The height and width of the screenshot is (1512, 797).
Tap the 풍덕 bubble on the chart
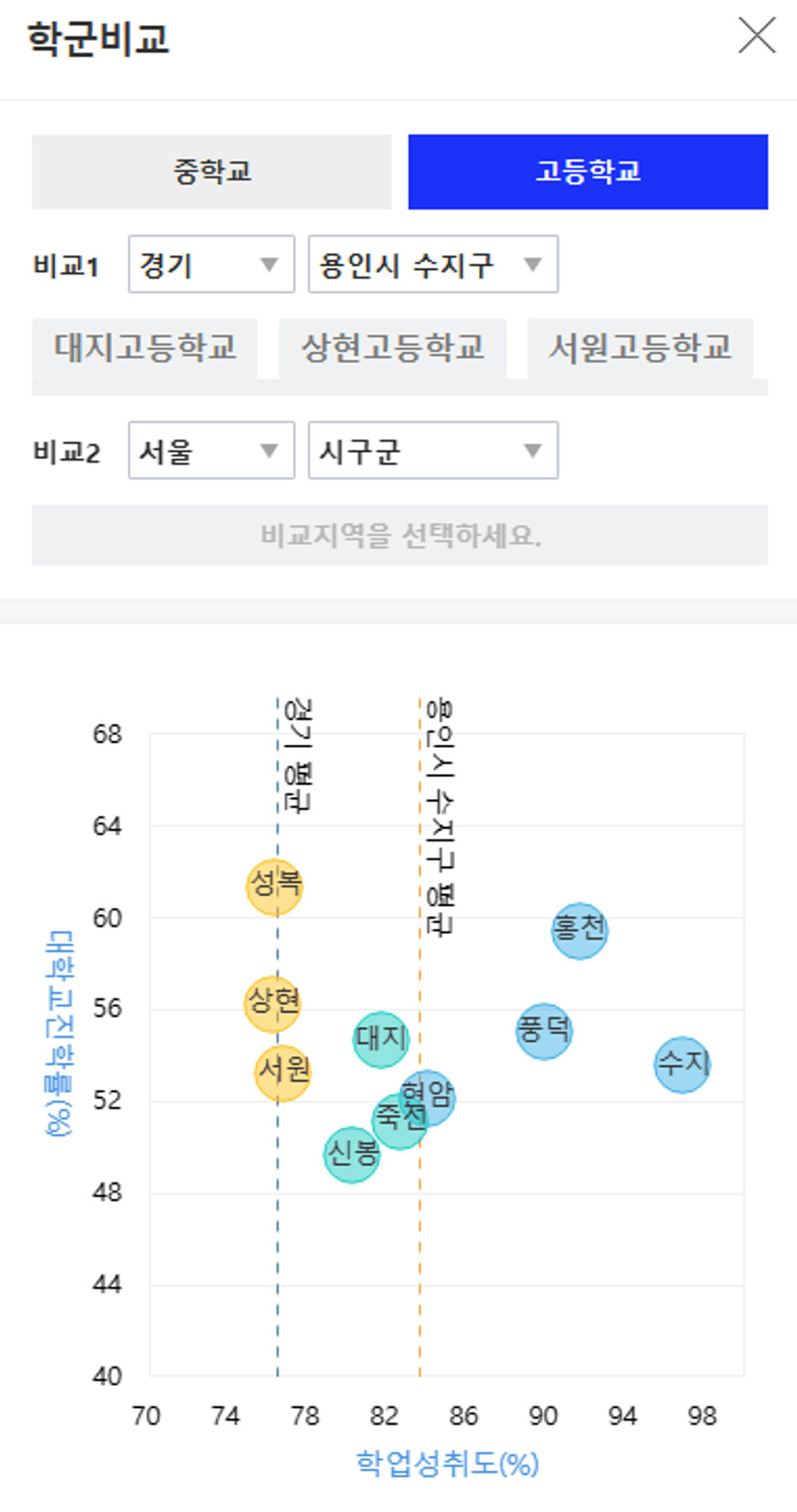pyautogui.click(x=545, y=1030)
